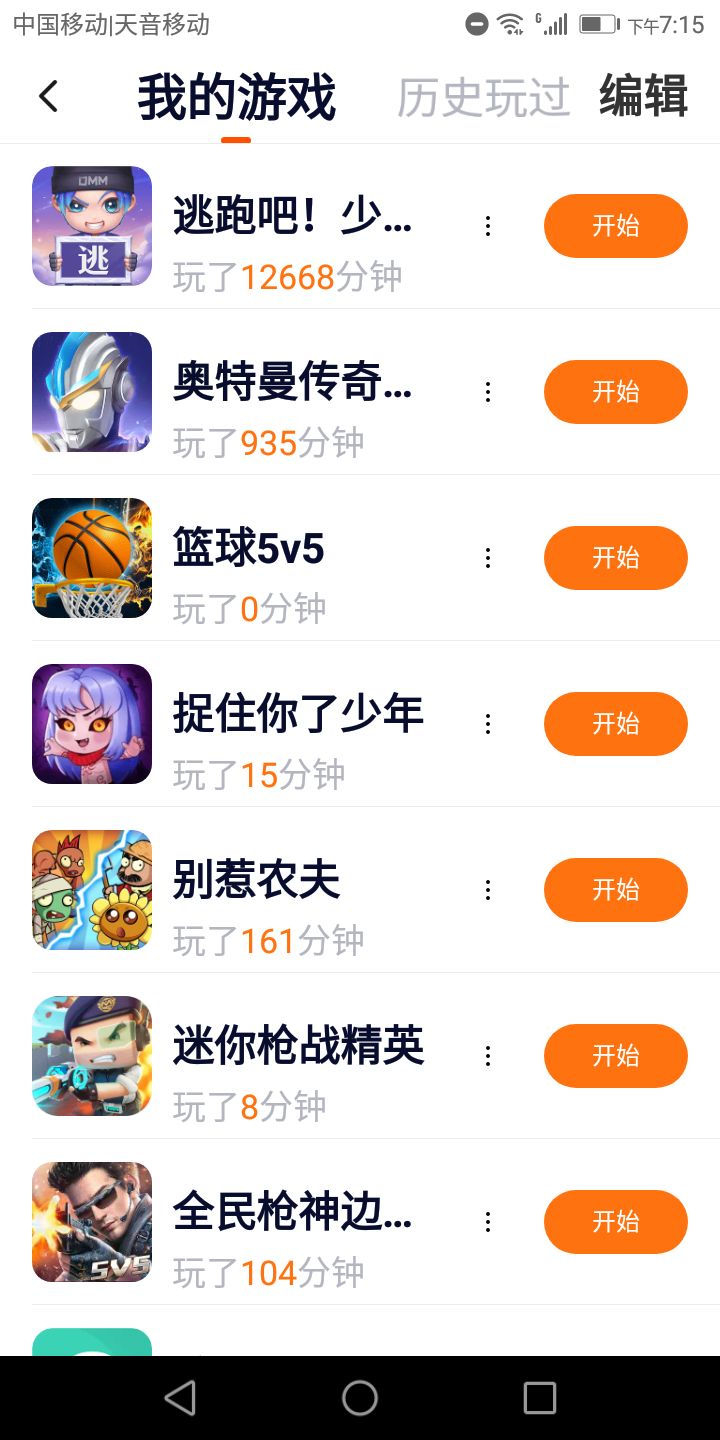Open more options for 逃跑吧！少…
Screen dimensions: 720x1440
point(488,226)
